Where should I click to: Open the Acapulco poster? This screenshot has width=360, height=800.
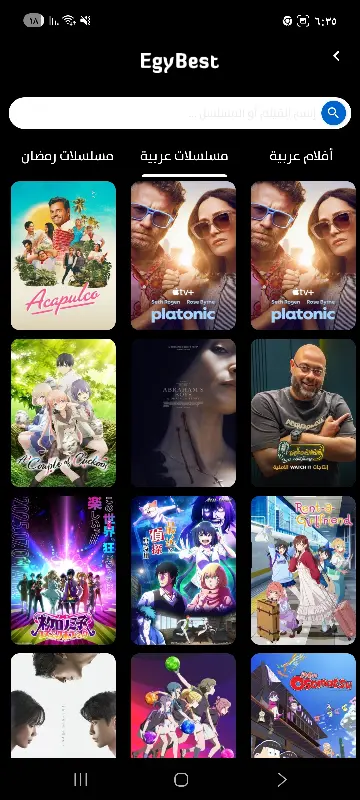pyautogui.click(x=63, y=256)
